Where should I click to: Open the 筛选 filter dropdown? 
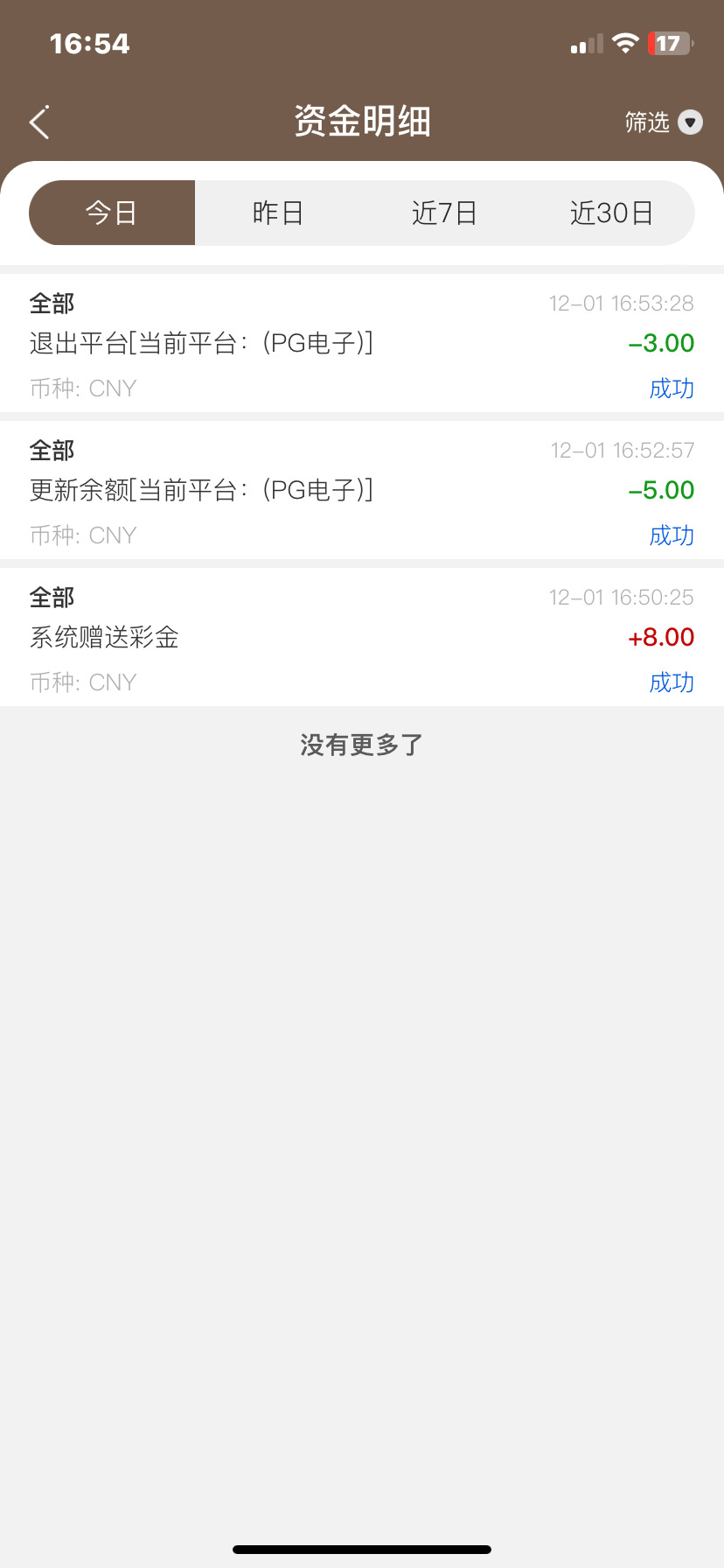(664, 122)
